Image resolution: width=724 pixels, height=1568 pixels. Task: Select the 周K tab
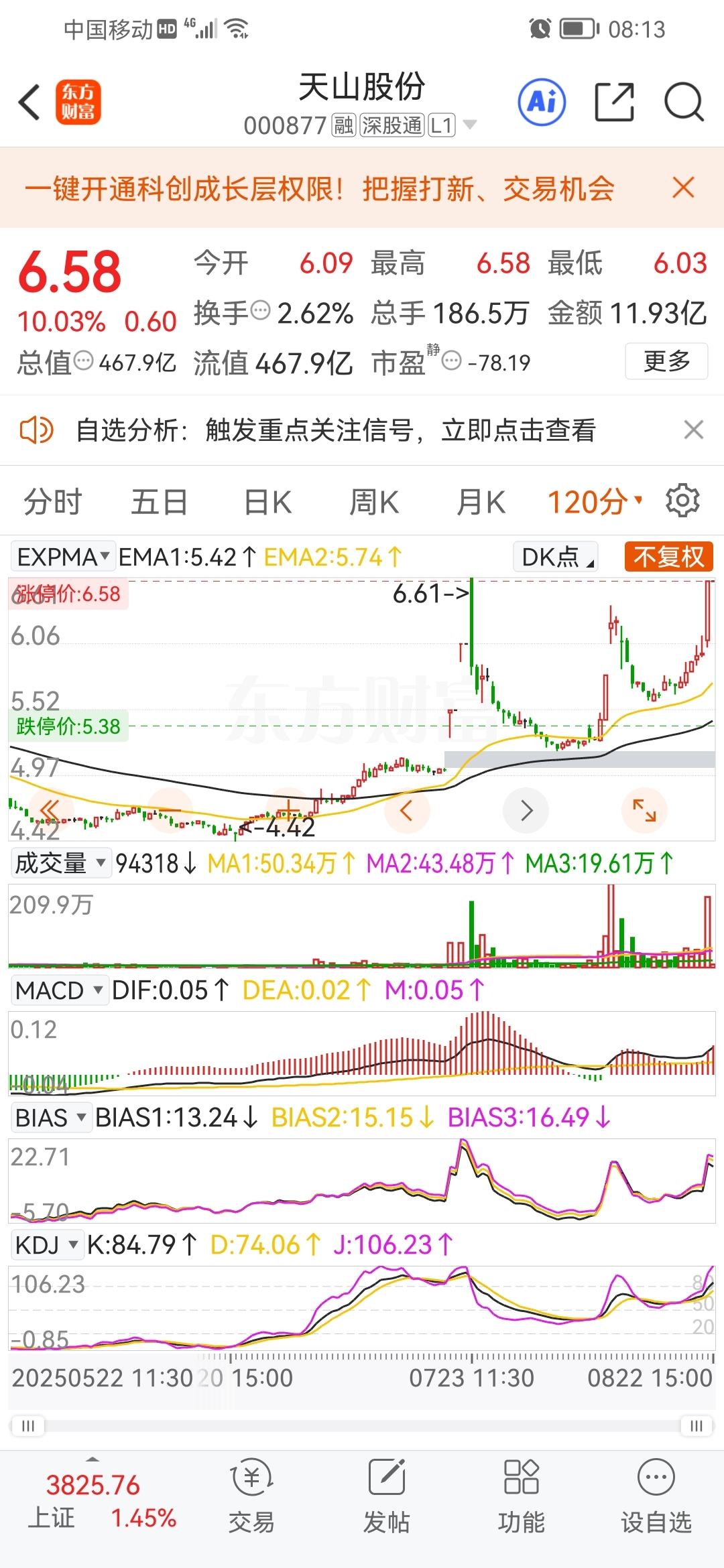[x=374, y=502]
